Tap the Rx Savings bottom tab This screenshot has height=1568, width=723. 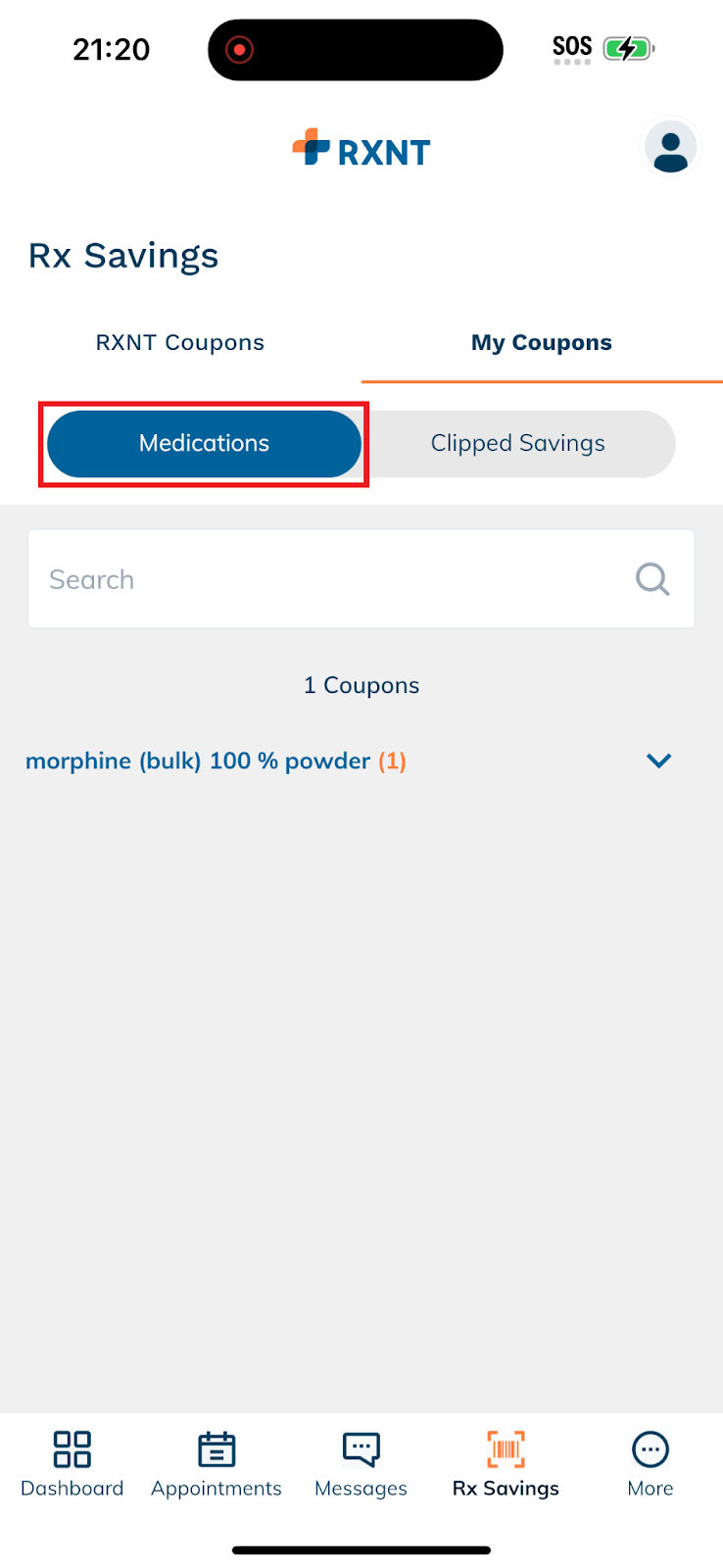tap(506, 1464)
